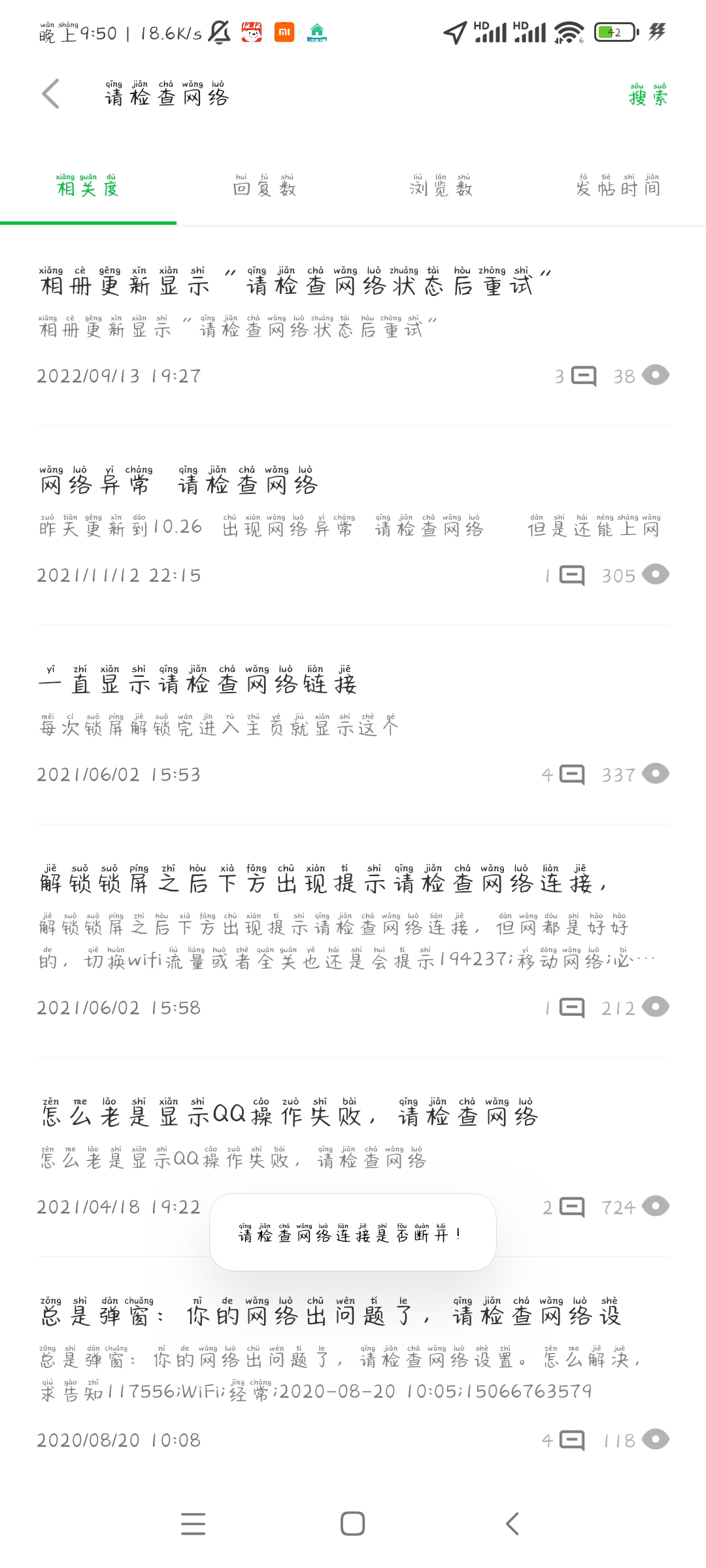Sort by 发帖时间 tab

click(x=618, y=186)
